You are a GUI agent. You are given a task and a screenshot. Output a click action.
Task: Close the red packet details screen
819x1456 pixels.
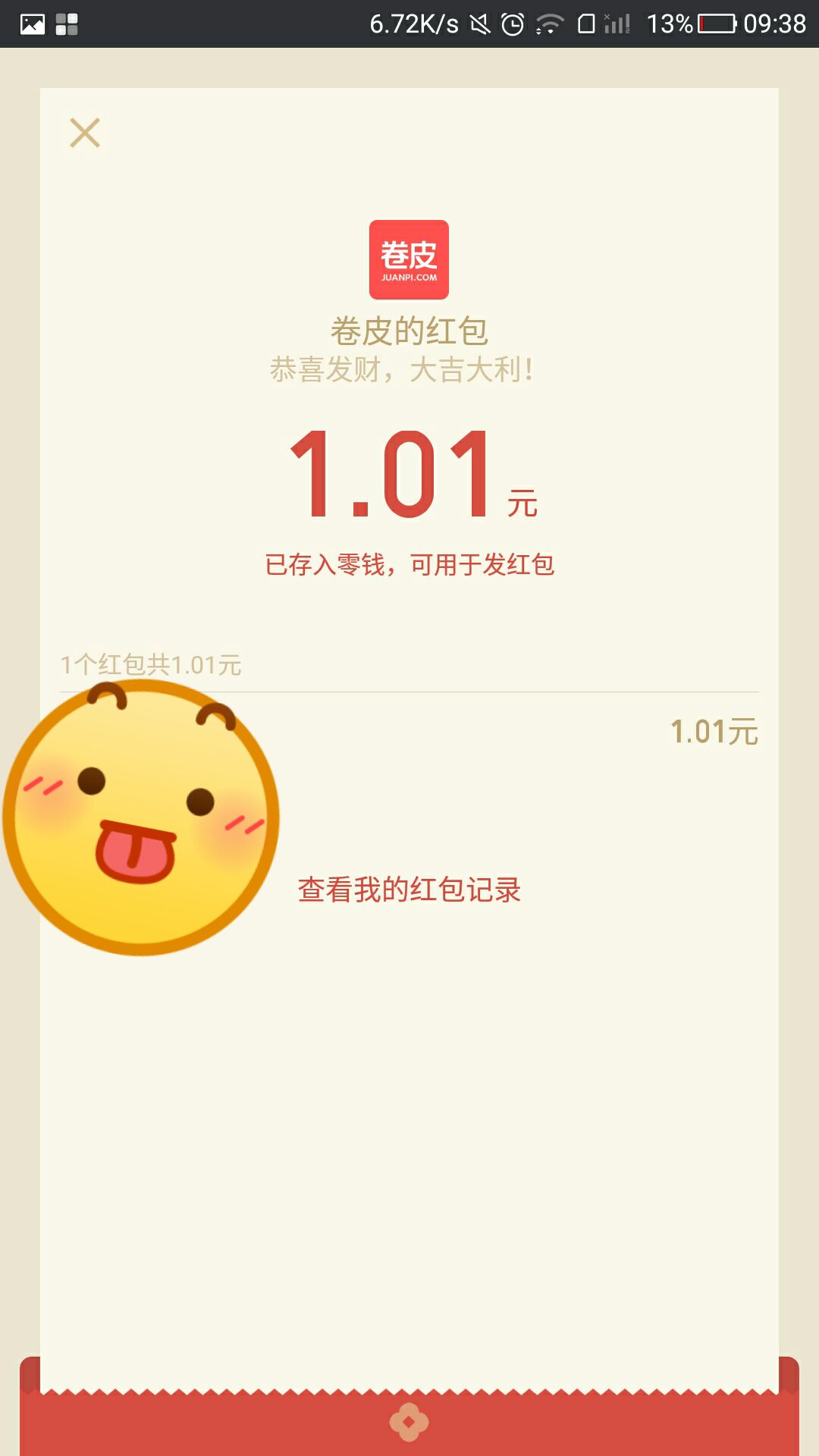(85, 133)
